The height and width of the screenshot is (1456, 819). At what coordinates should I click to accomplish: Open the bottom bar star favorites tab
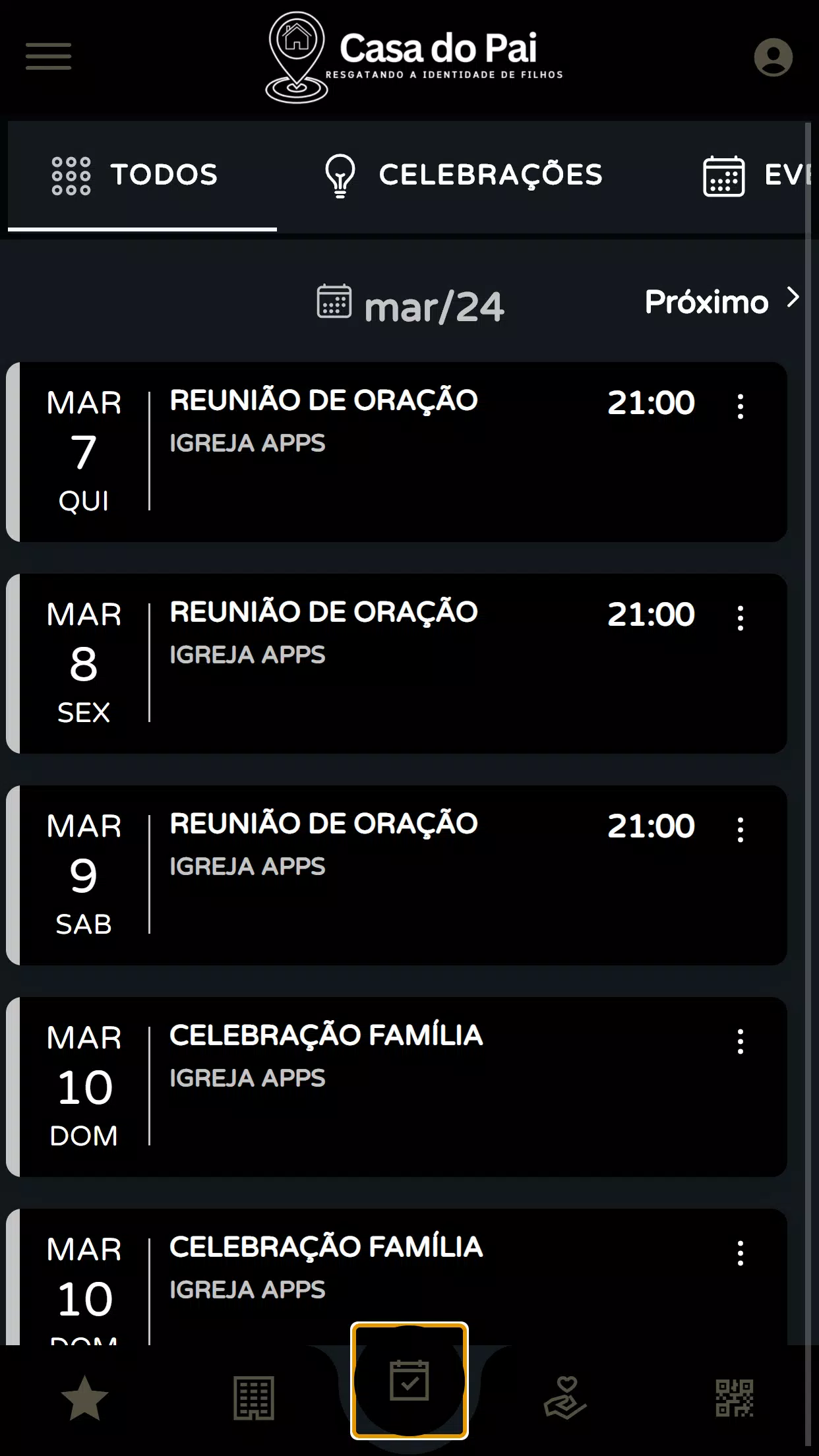tap(84, 1398)
